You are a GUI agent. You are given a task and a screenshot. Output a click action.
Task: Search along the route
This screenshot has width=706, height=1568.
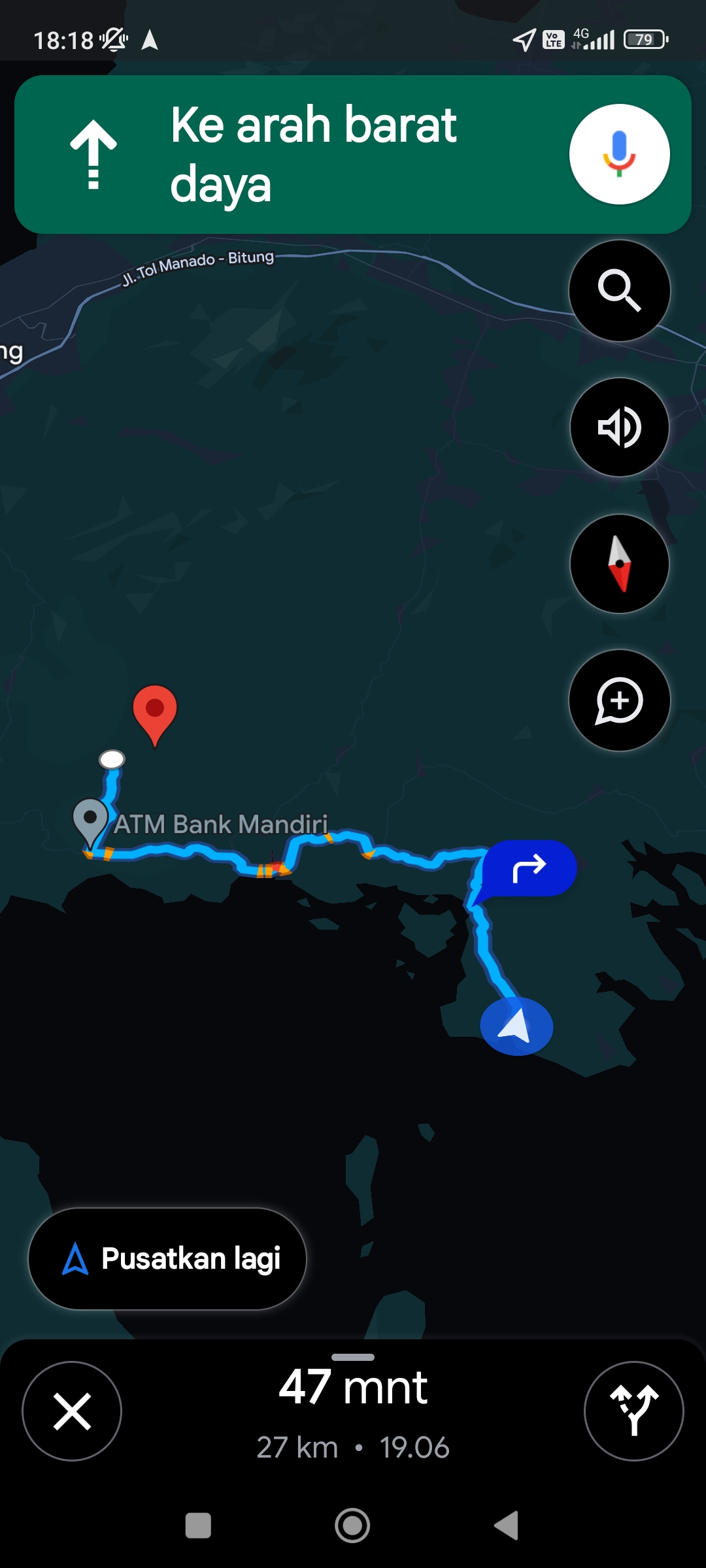point(619,291)
